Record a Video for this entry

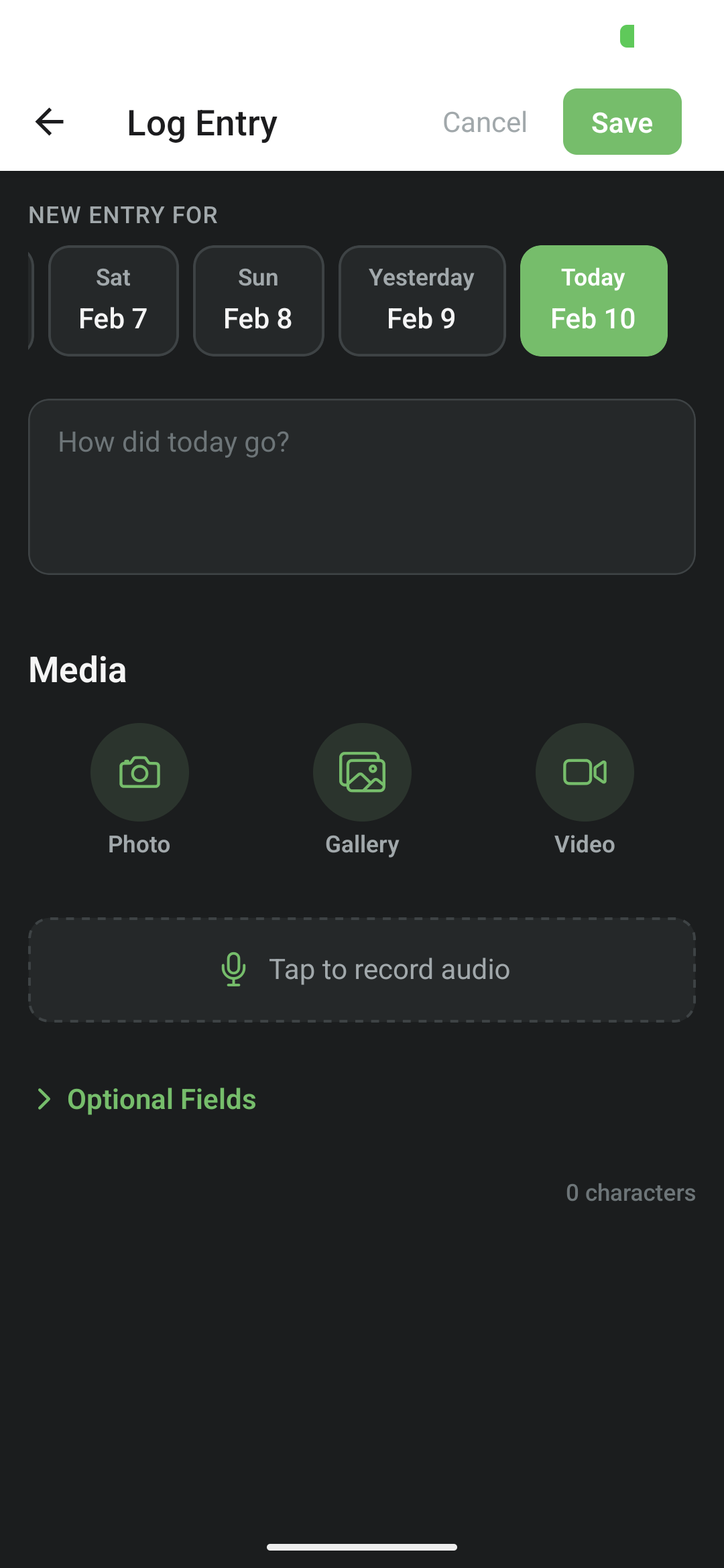point(585,773)
